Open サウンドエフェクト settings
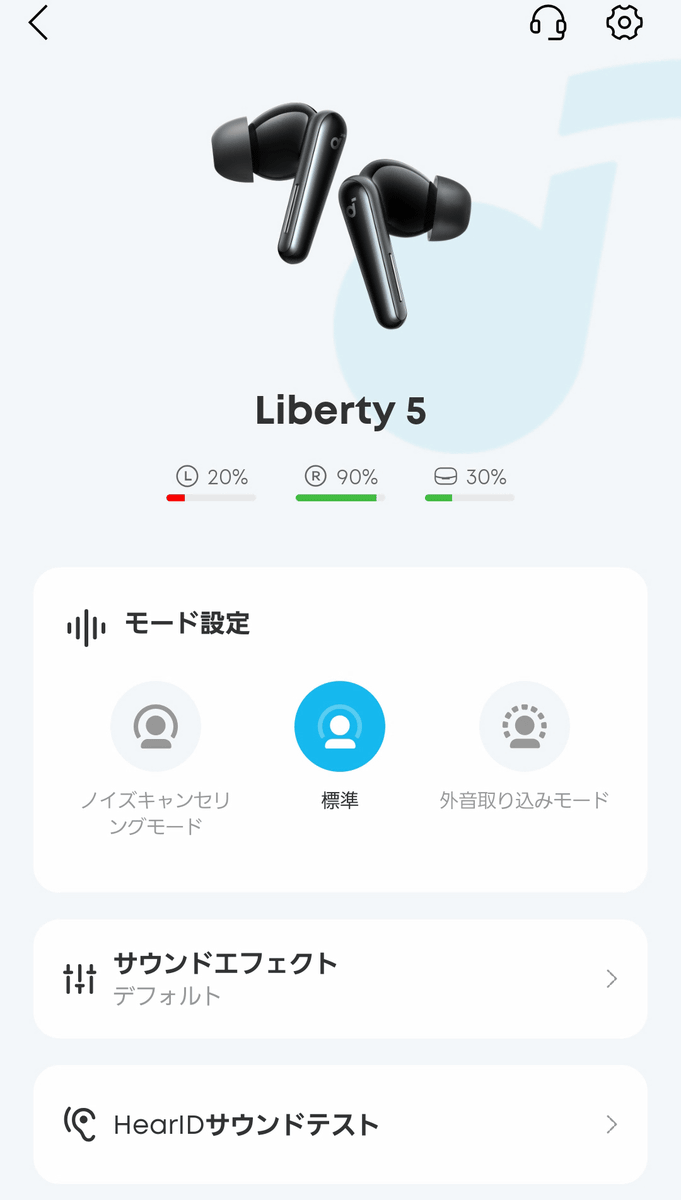 click(x=340, y=979)
